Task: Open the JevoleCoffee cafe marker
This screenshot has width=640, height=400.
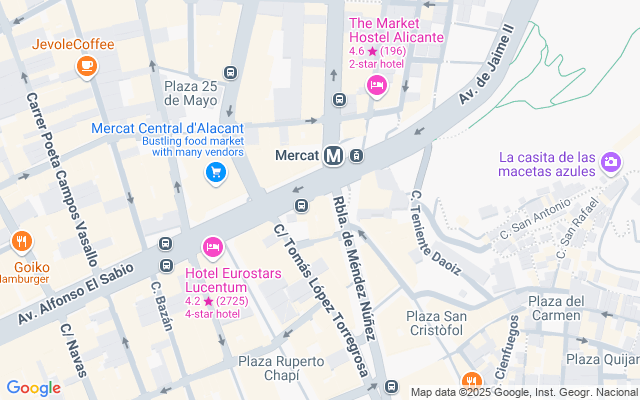Action: click(x=87, y=66)
